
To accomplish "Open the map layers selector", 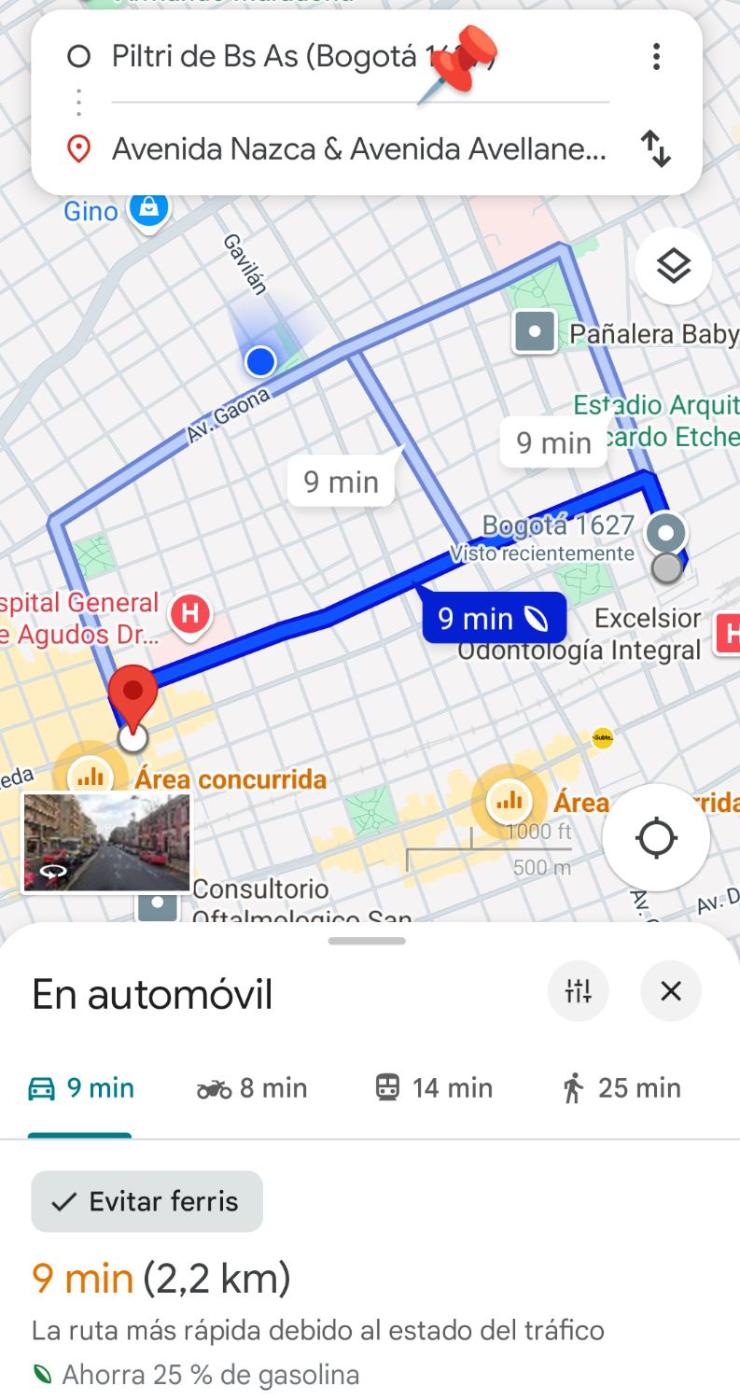I will (673, 266).
